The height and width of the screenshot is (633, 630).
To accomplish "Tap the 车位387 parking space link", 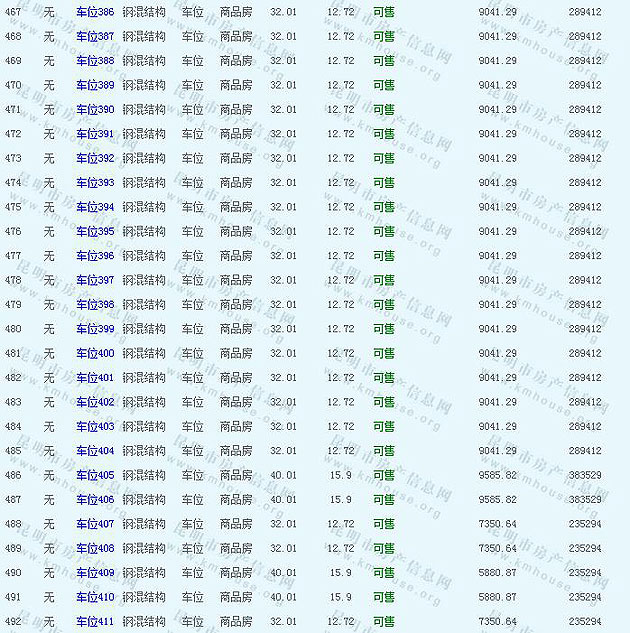I will (95, 36).
